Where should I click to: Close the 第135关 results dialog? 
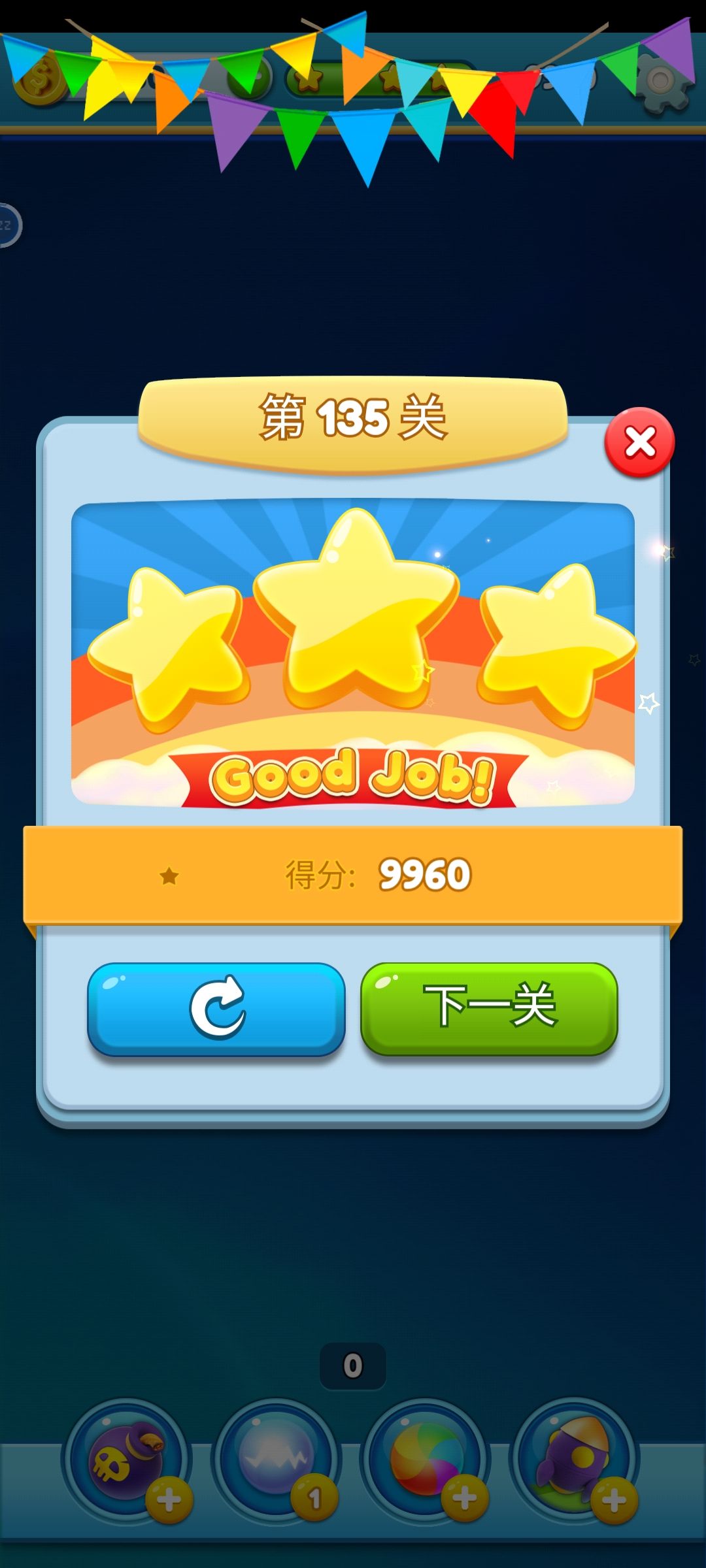click(639, 442)
